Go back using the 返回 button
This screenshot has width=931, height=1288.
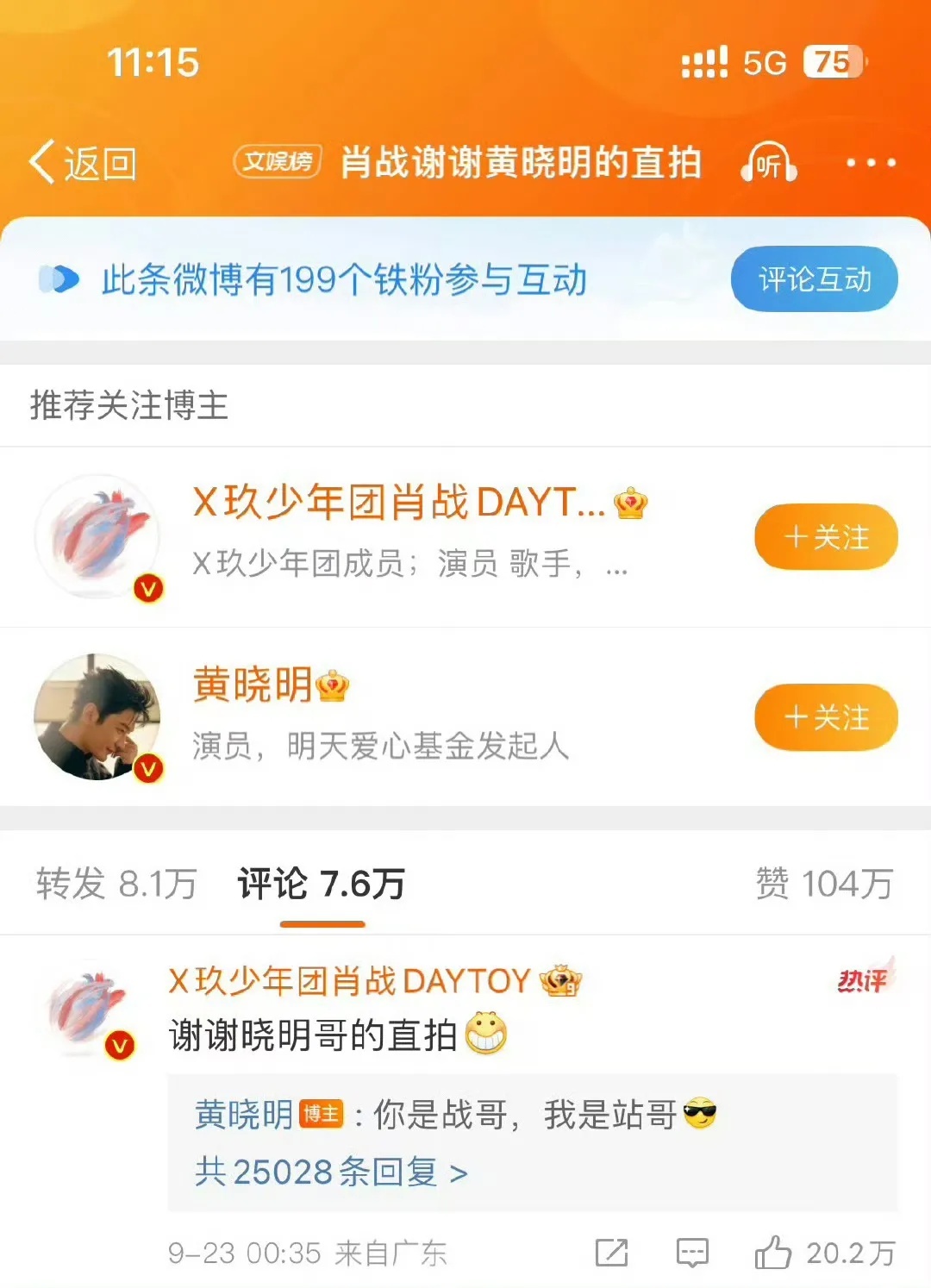[83, 163]
